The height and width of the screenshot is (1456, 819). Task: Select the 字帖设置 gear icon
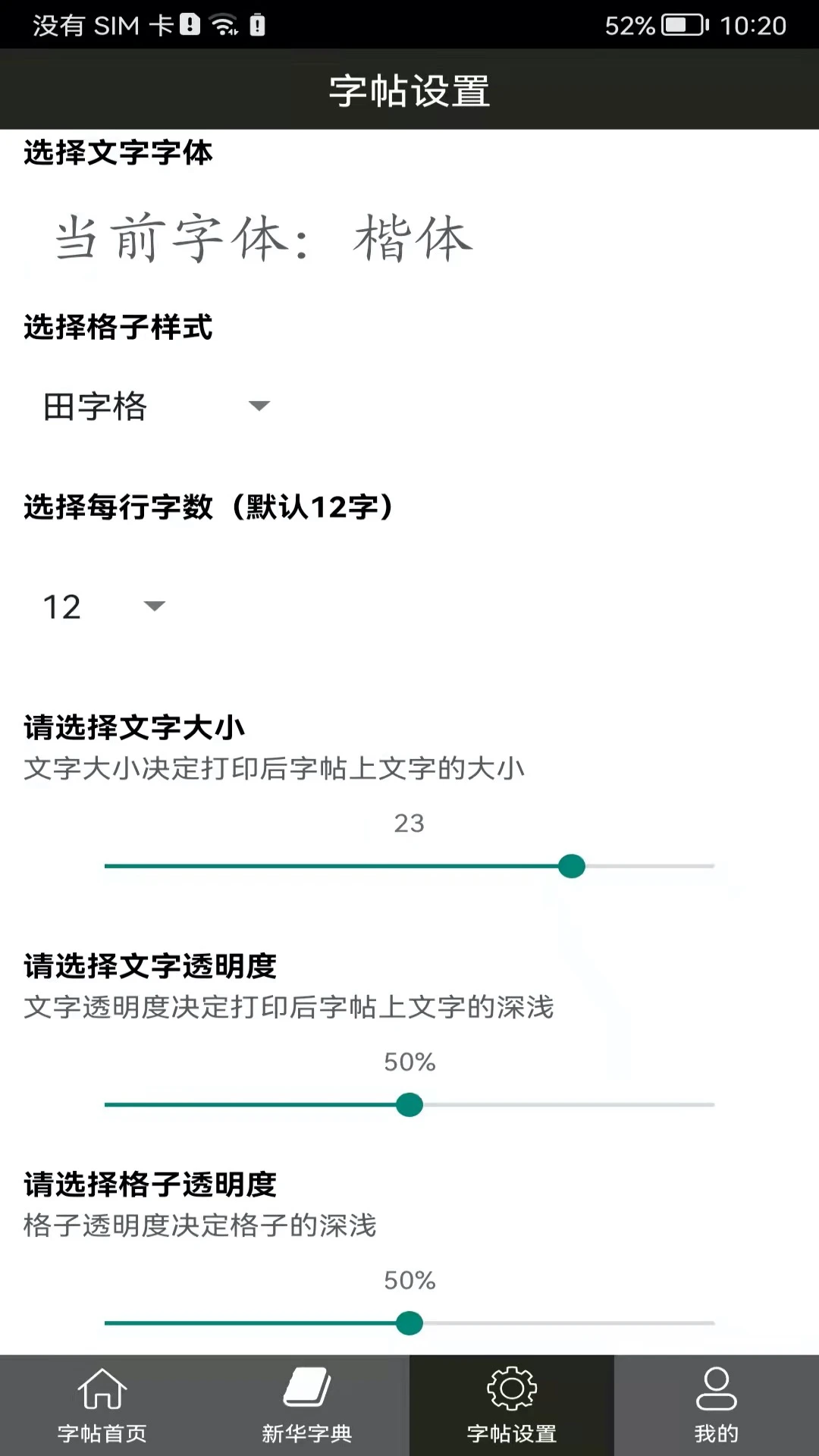(512, 1394)
